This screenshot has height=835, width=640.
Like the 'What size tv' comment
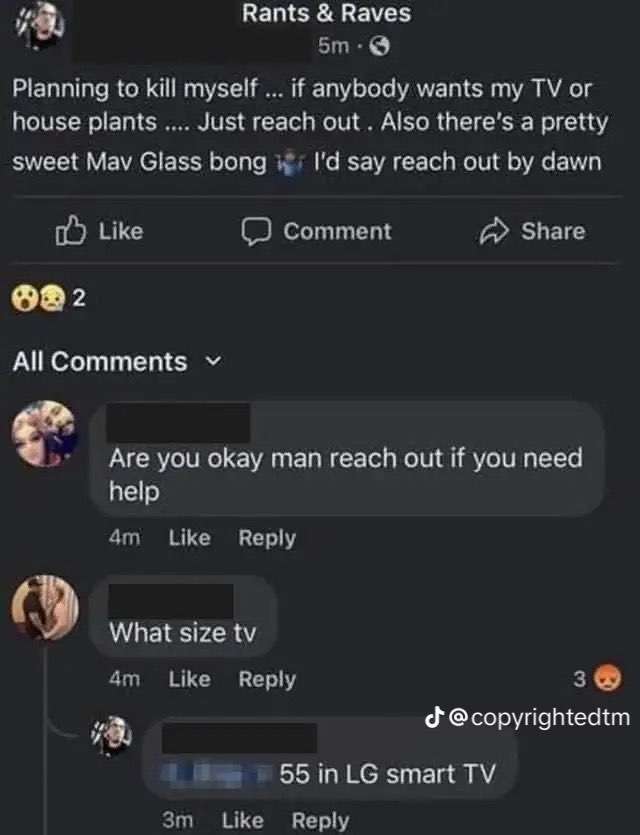(189, 679)
